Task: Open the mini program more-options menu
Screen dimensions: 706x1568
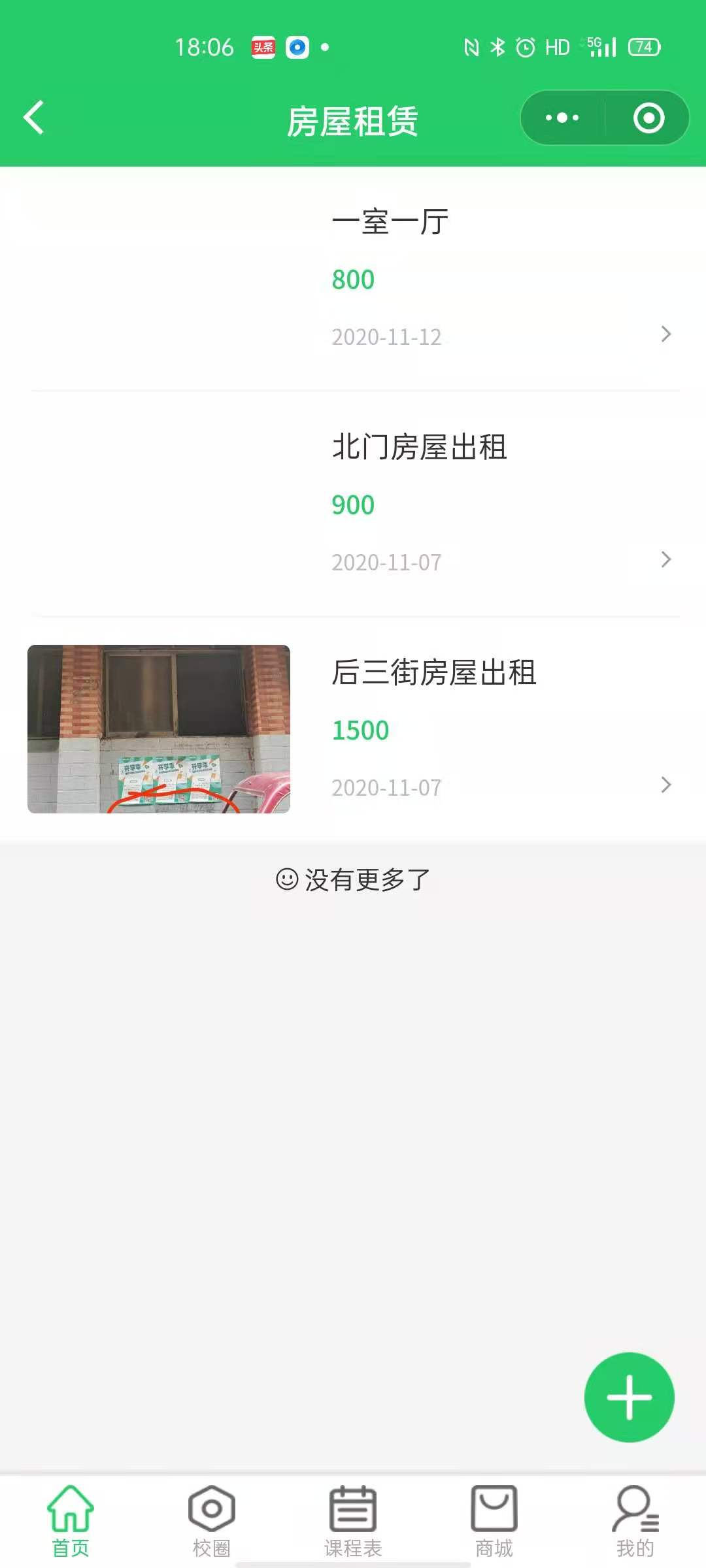Action: pyautogui.click(x=562, y=118)
